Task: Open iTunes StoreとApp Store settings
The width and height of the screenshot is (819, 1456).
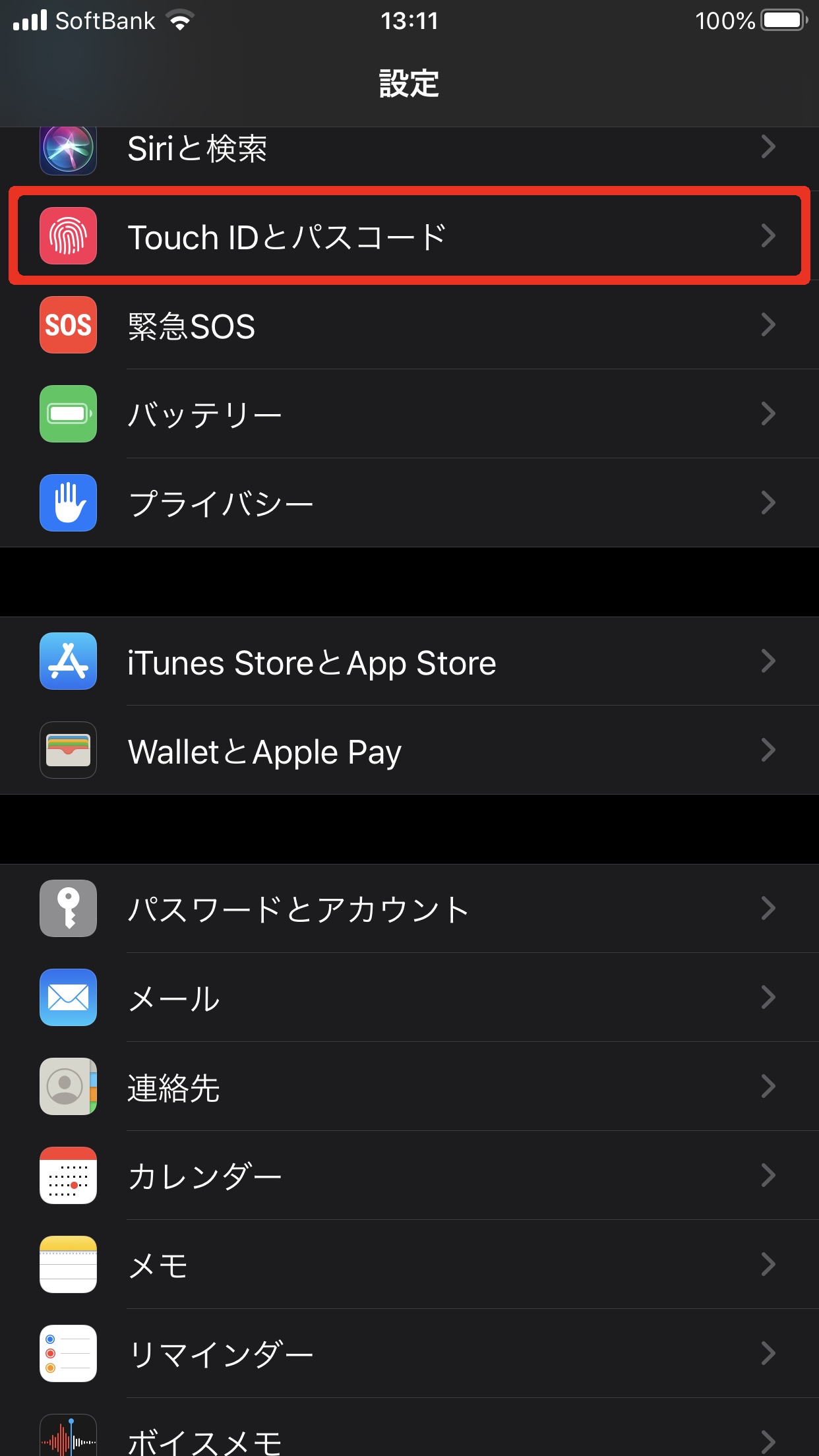Action: pos(409,662)
